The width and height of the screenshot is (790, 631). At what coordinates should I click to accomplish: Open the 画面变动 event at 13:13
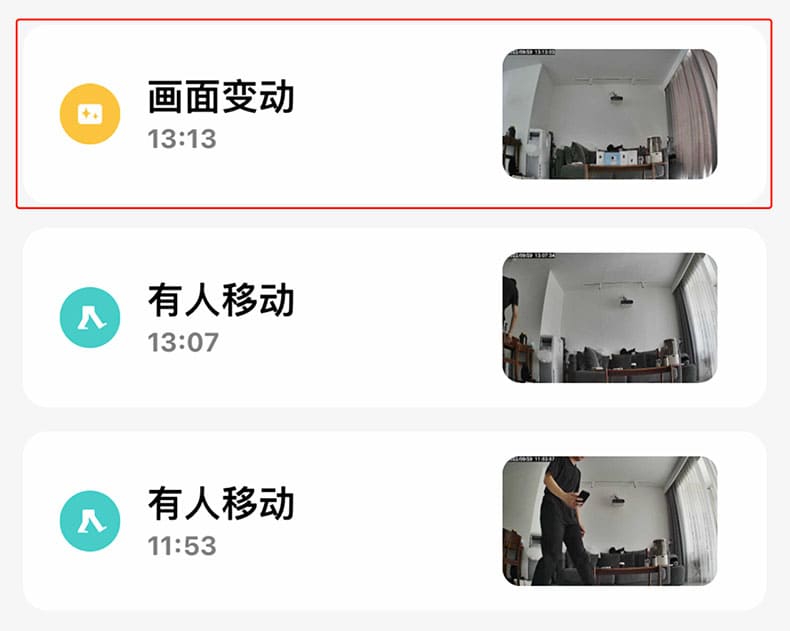(393, 114)
